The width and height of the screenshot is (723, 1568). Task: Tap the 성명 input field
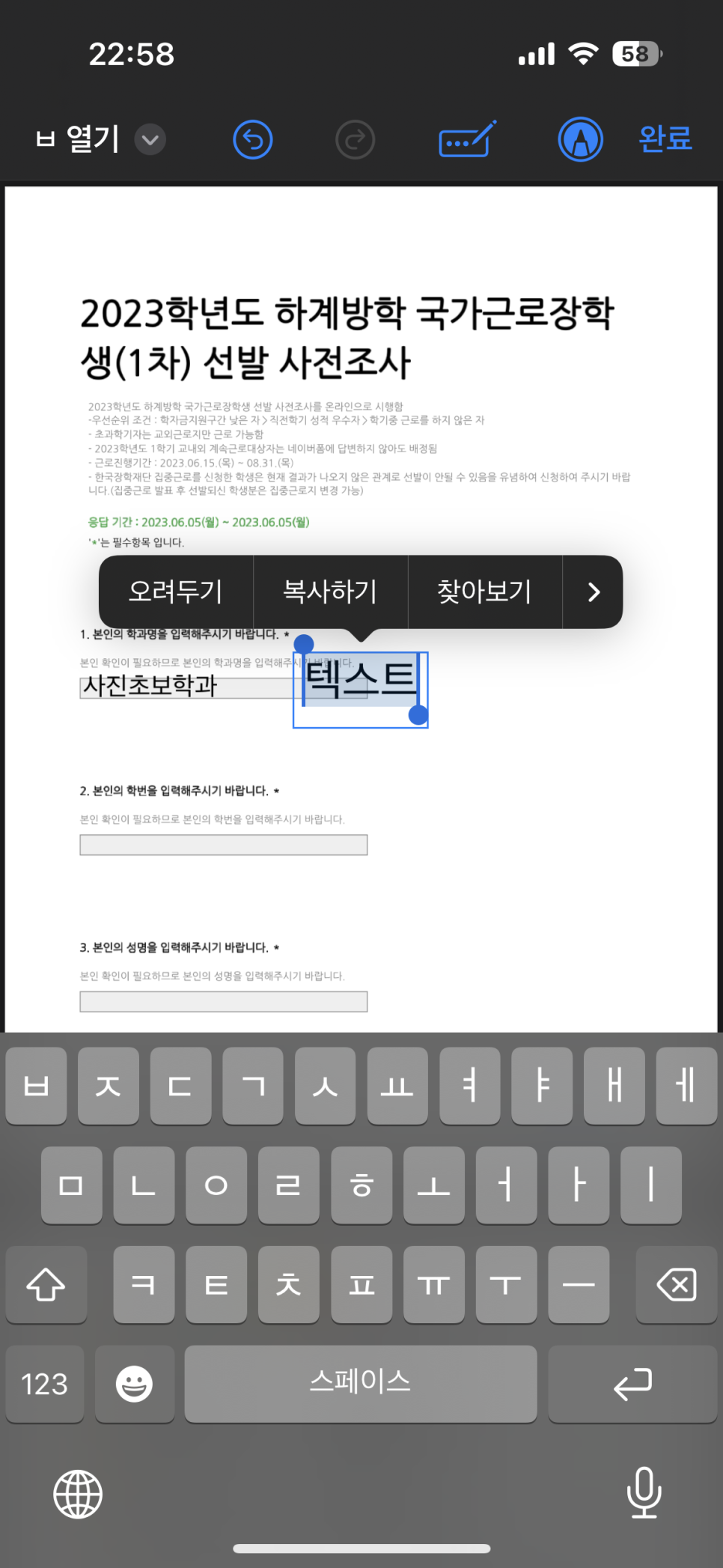[224, 1001]
